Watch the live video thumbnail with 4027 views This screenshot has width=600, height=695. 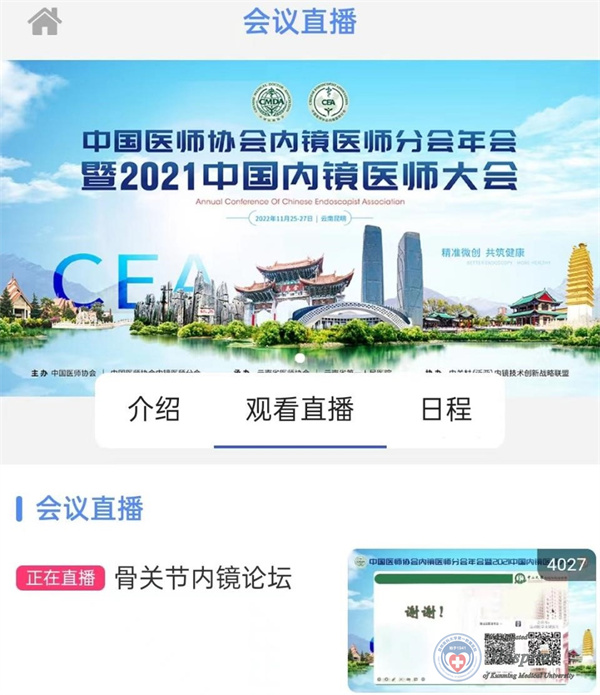471,618
